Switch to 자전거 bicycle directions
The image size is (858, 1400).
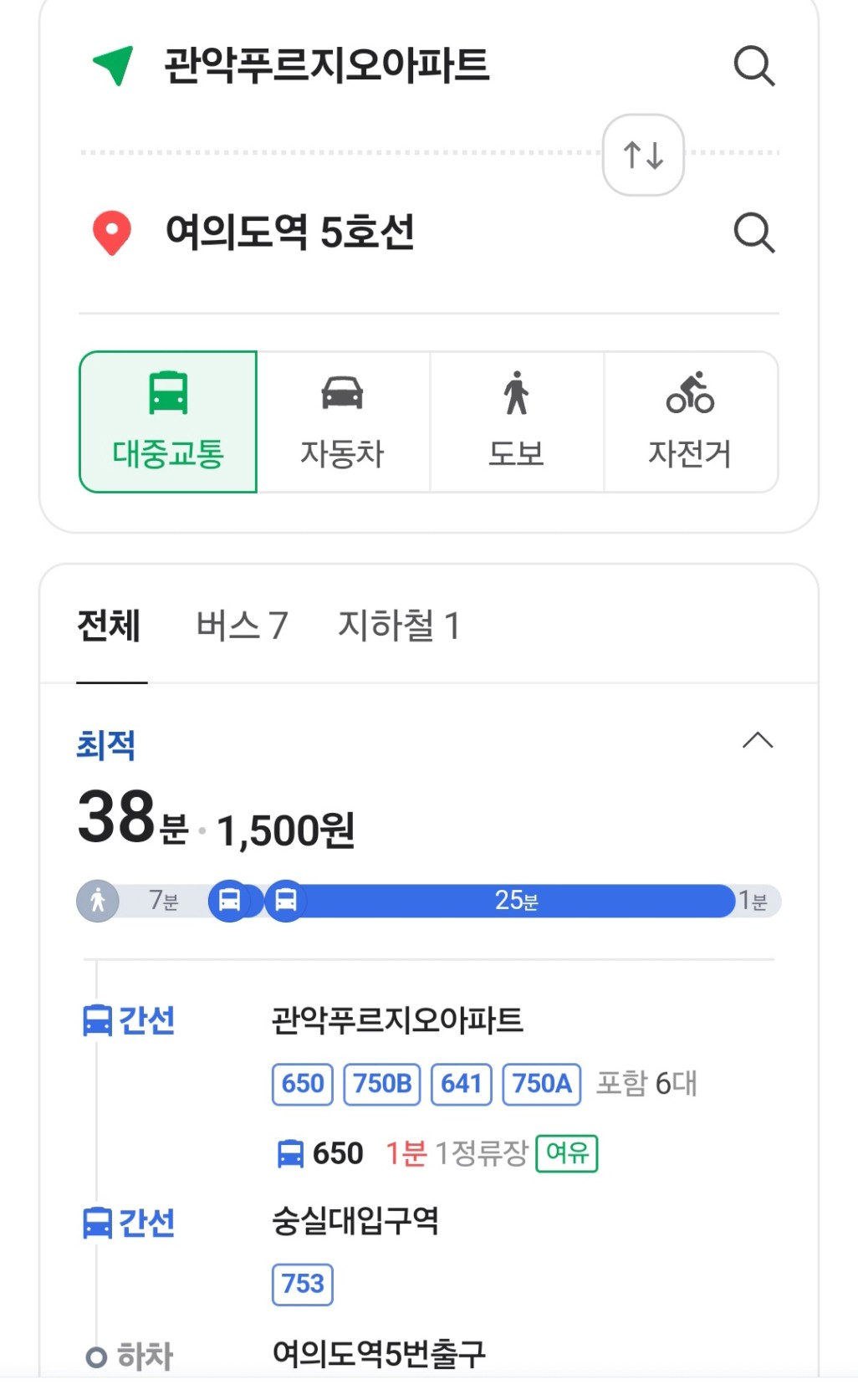pyautogui.click(x=691, y=422)
